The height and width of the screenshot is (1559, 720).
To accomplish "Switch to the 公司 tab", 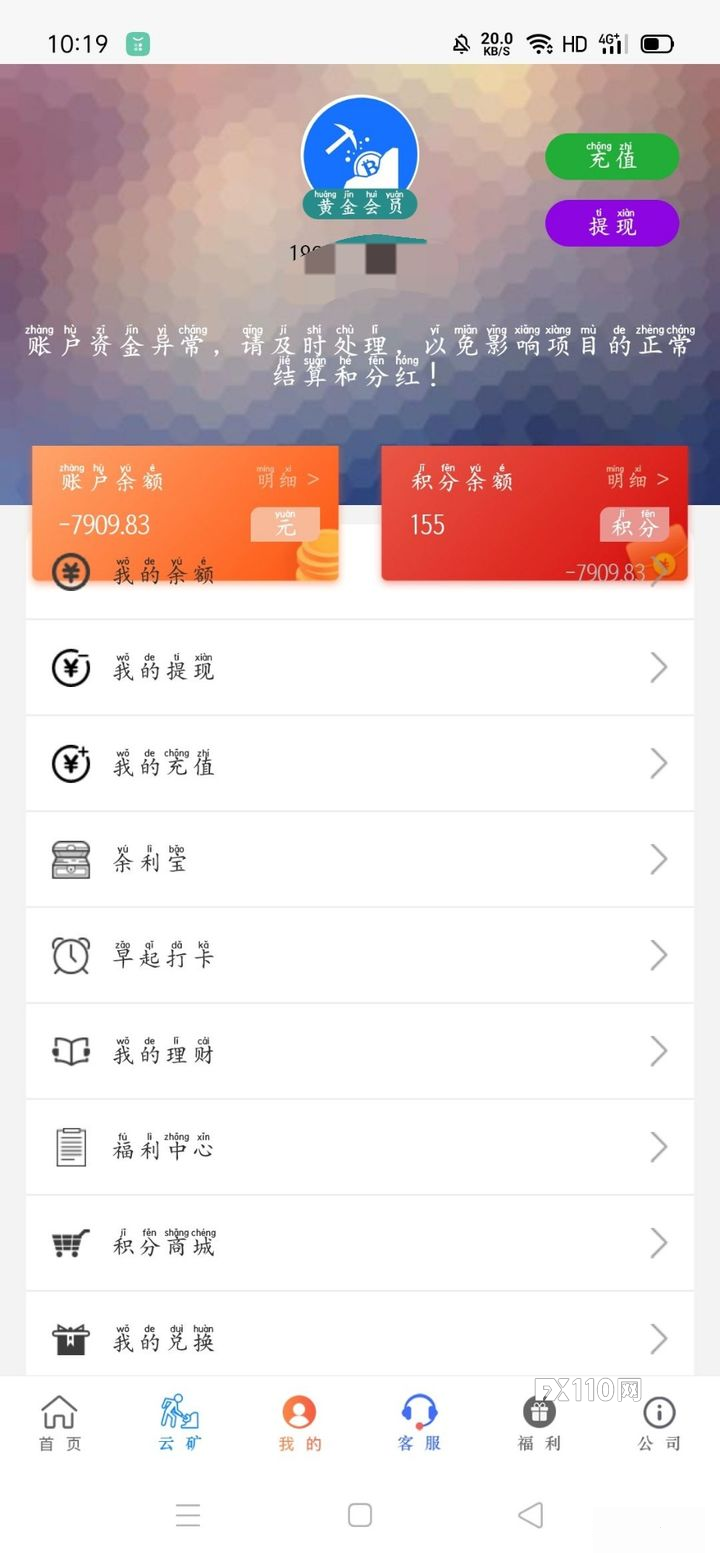I will (659, 1424).
